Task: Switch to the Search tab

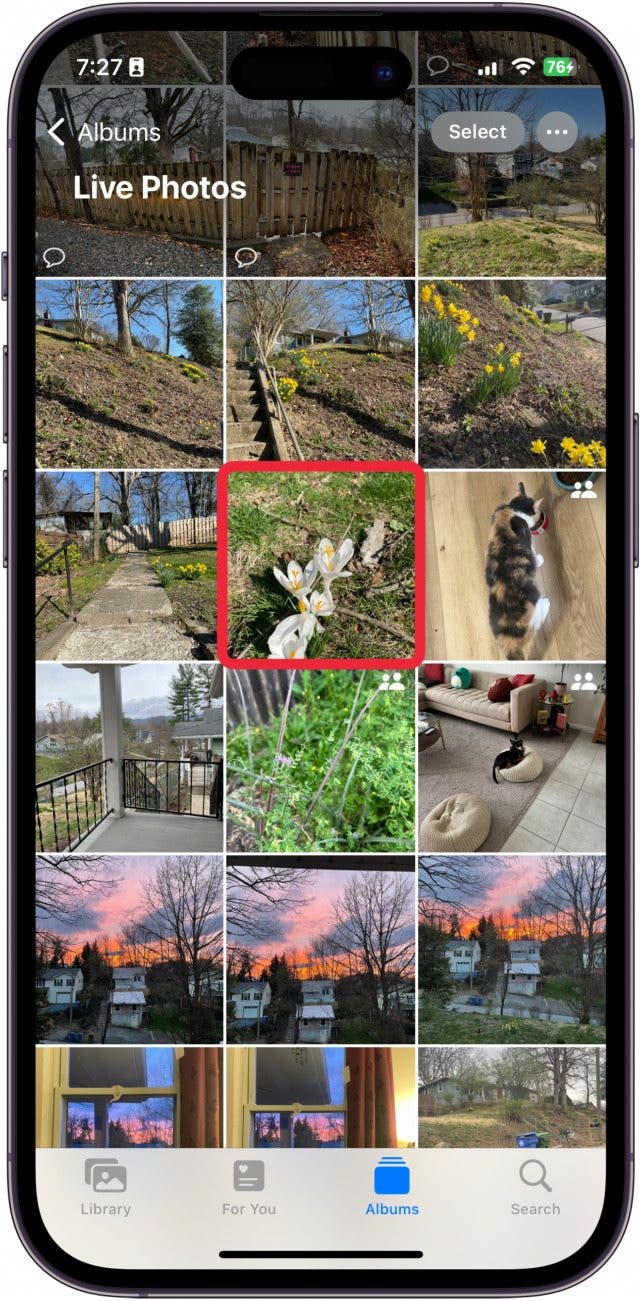Action: tap(535, 1187)
